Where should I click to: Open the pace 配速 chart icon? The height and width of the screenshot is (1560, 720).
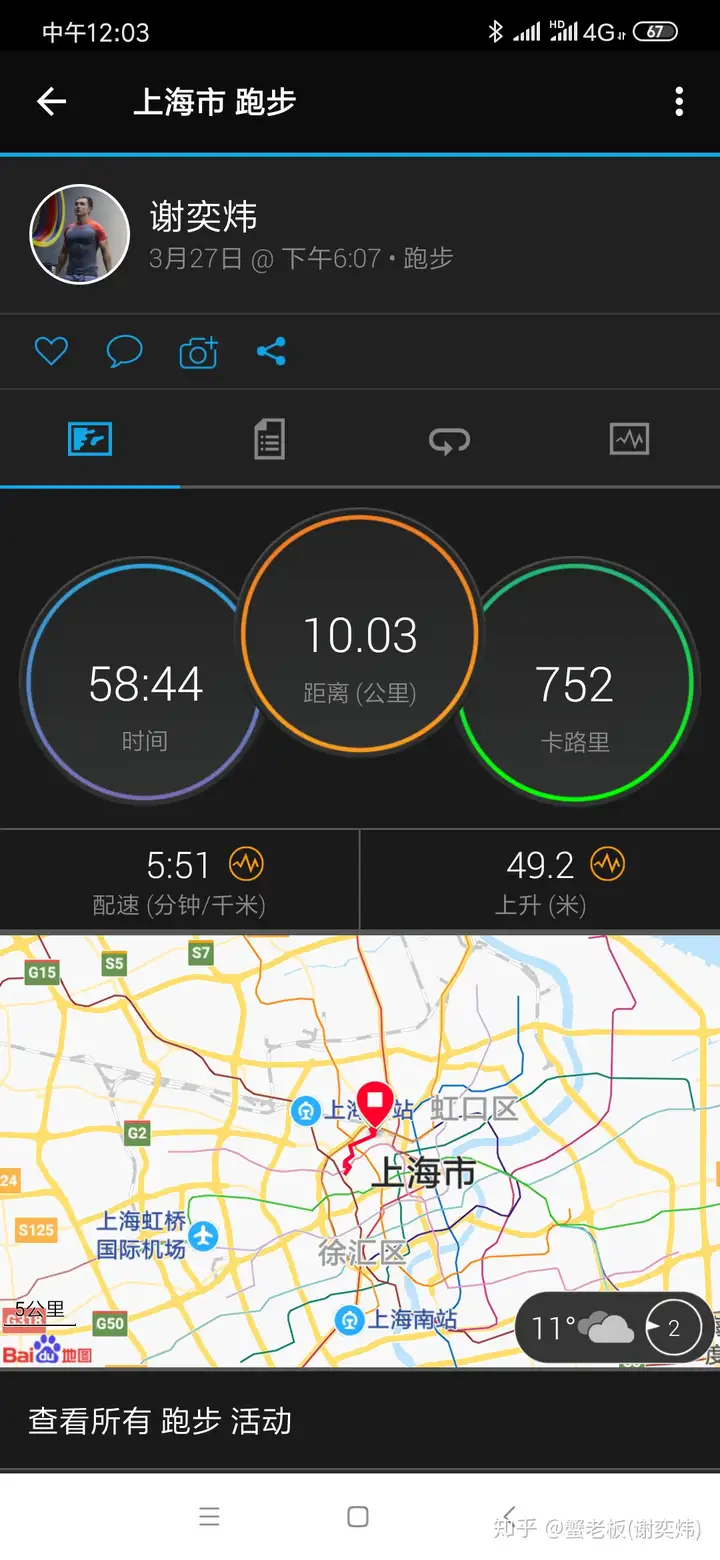[x=246, y=863]
